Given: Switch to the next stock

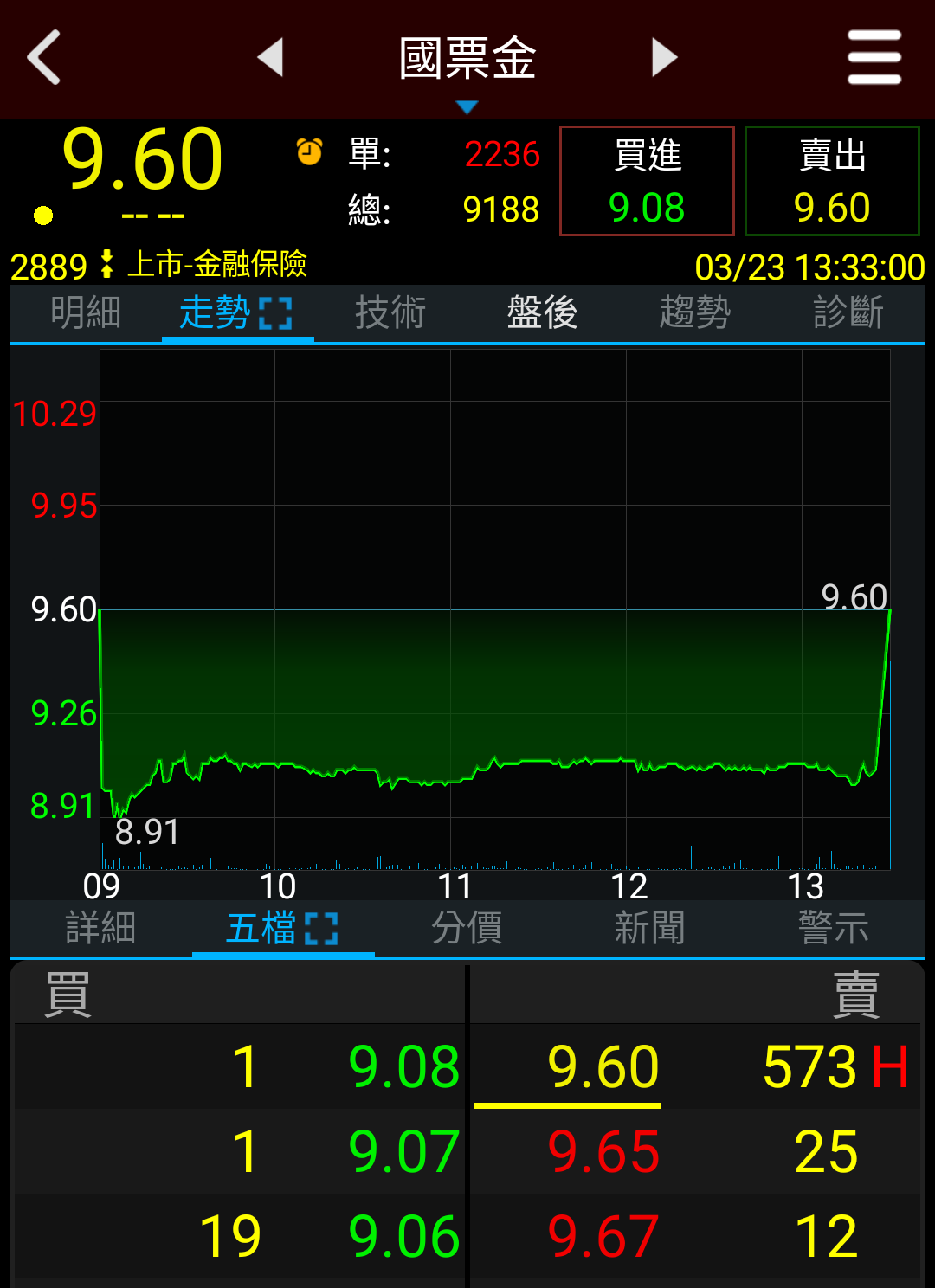Looking at the screenshot, I should pos(664,57).
